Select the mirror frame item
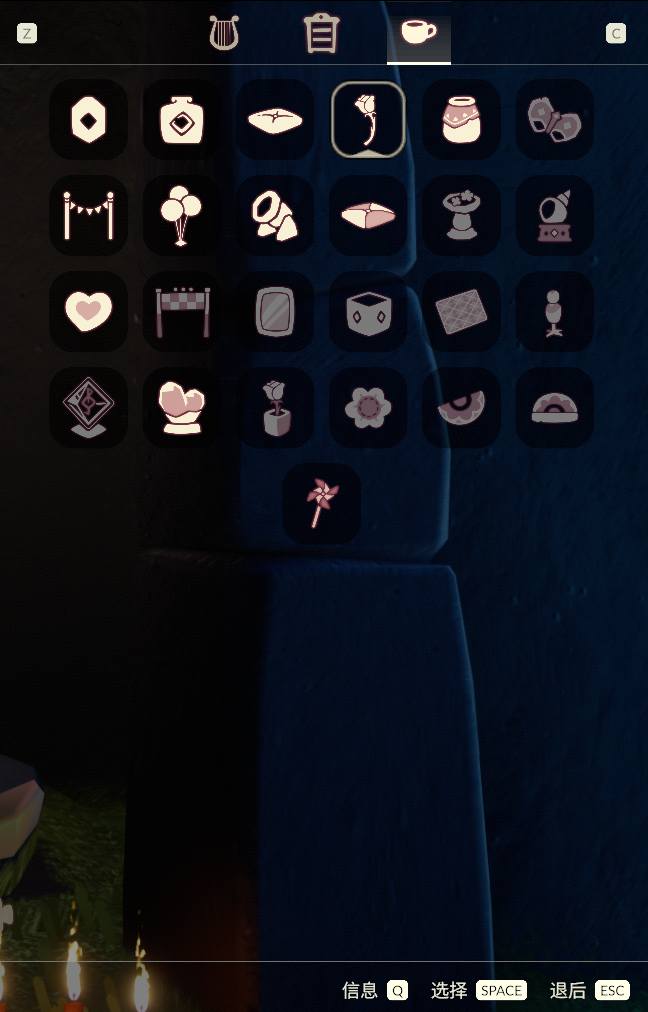The width and height of the screenshot is (648, 1012). click(x=275, y=311)
